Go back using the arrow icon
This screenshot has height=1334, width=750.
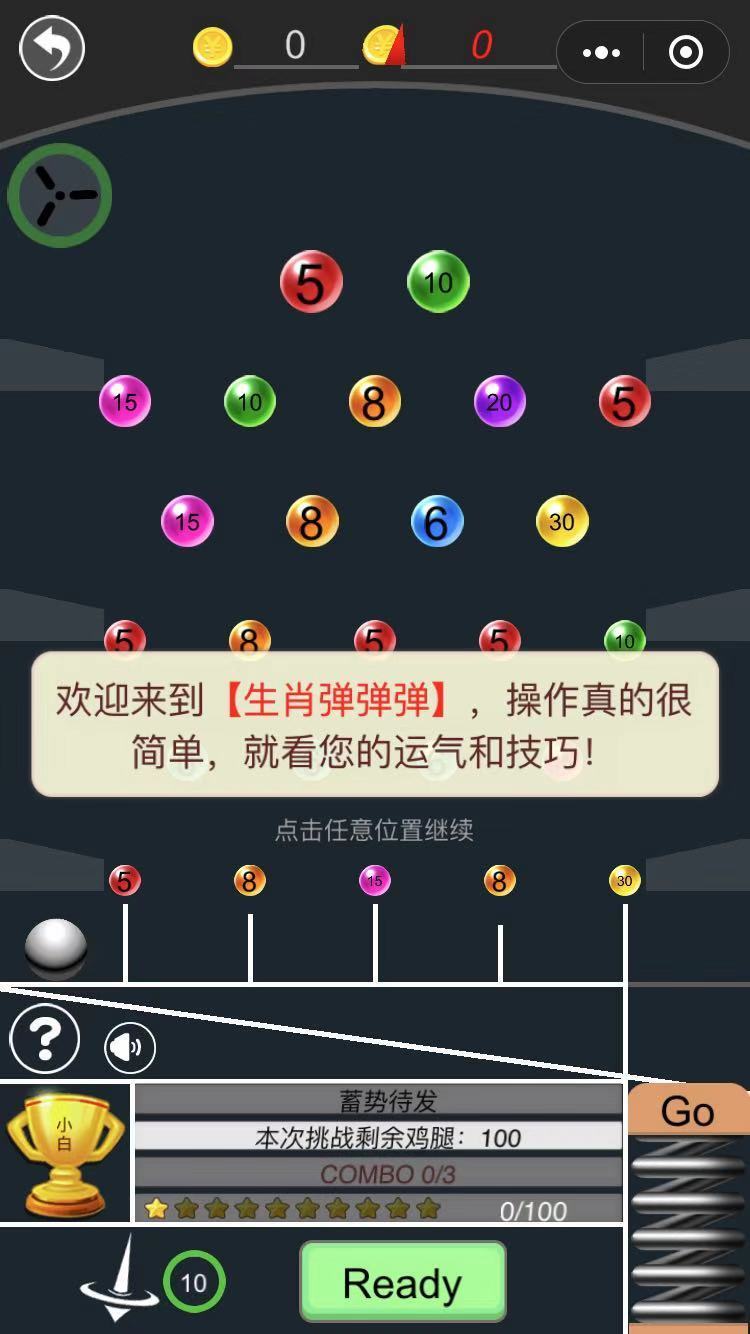(x=52, y=48)
